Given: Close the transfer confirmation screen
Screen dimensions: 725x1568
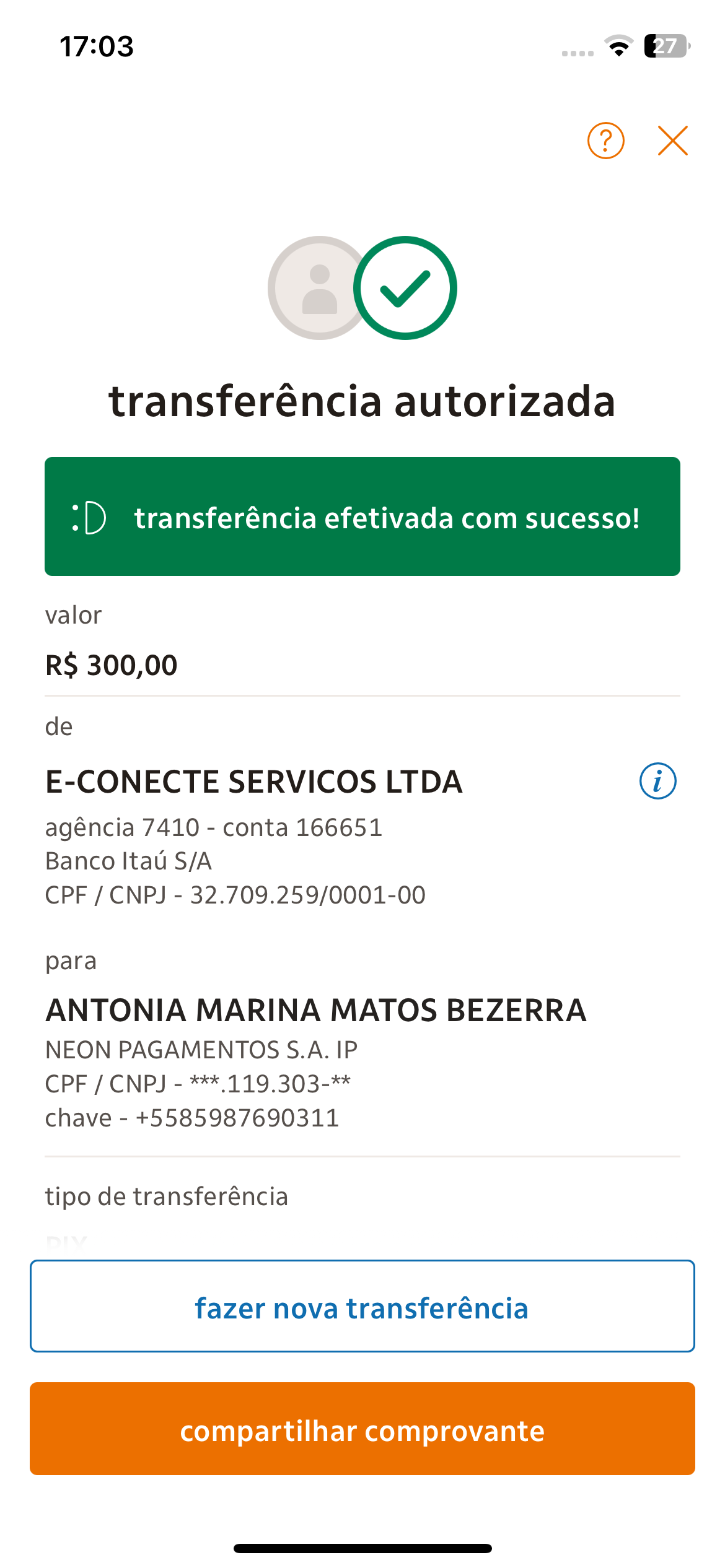Looking at the screenshot, I should click(x=672, y=141).
